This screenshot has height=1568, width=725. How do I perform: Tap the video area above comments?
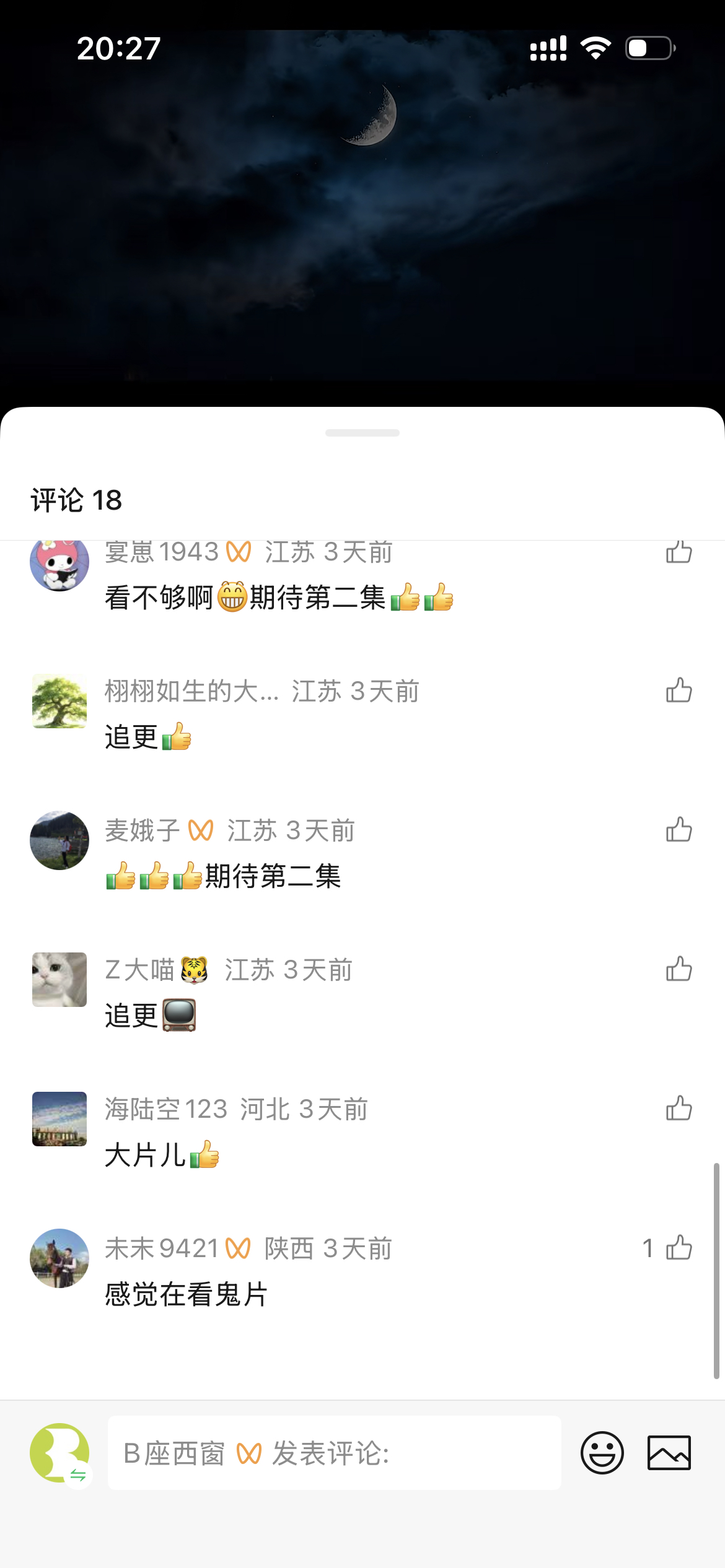tap(362, 204)
